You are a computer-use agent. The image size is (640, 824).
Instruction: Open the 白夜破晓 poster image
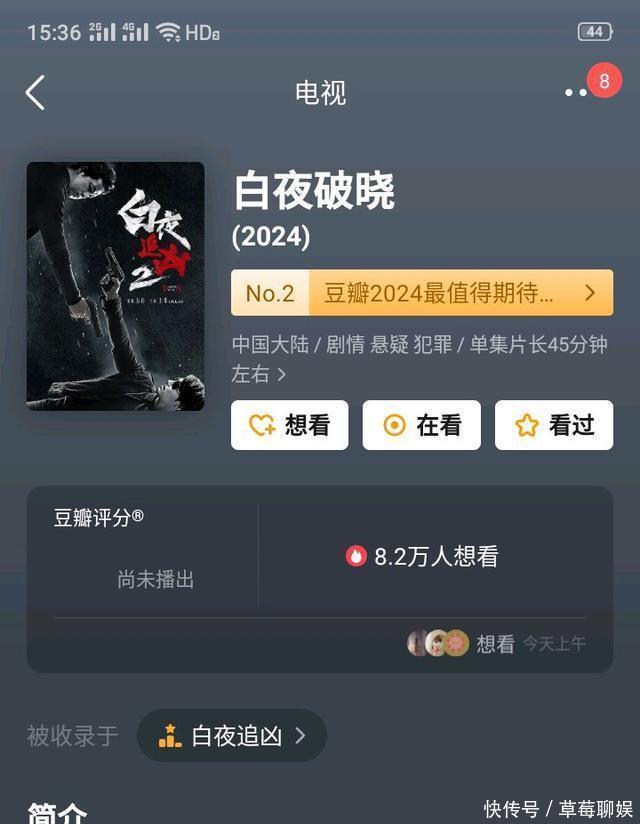coord(115,286)
